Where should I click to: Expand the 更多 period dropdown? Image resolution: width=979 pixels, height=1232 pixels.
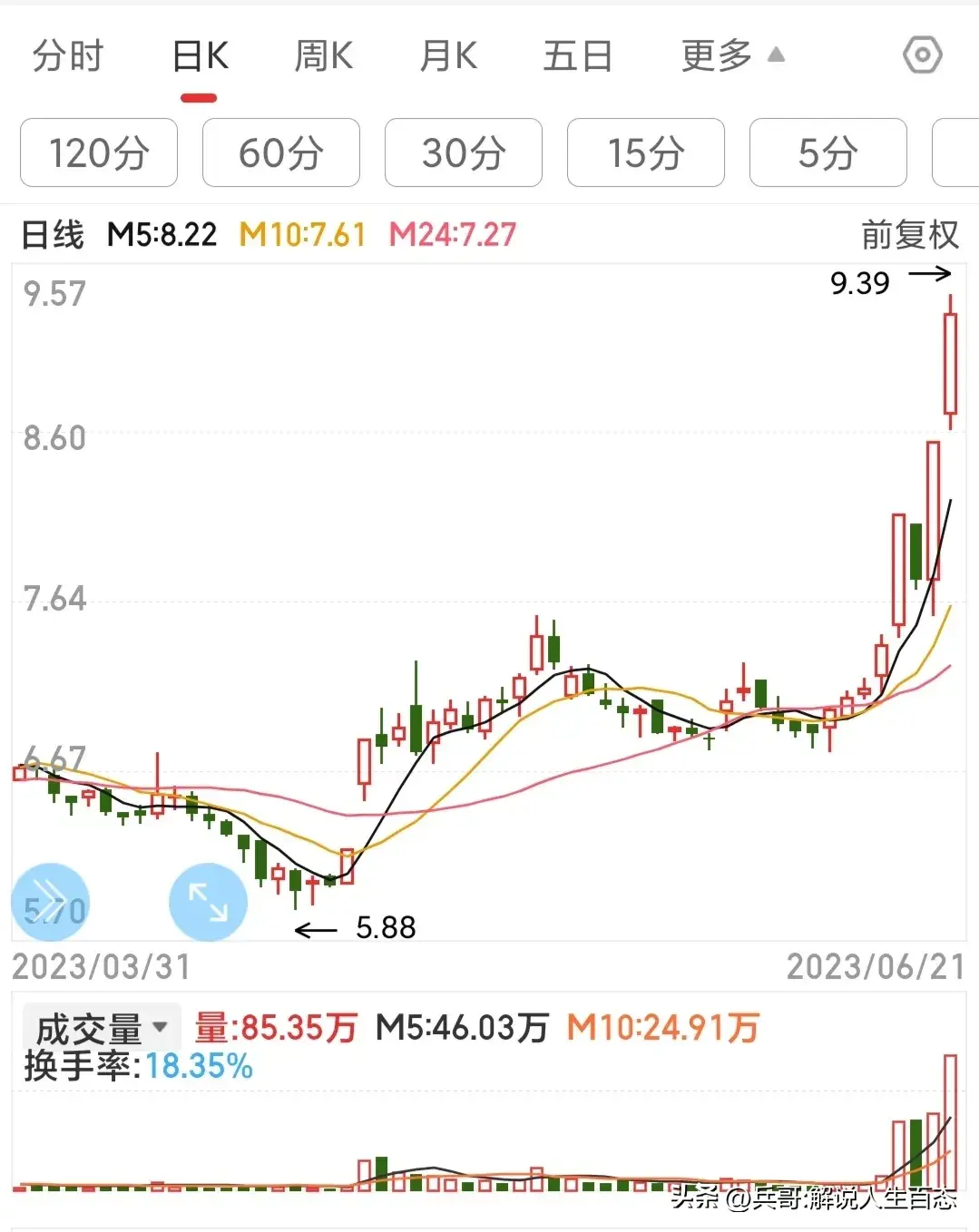coord(731,56)
